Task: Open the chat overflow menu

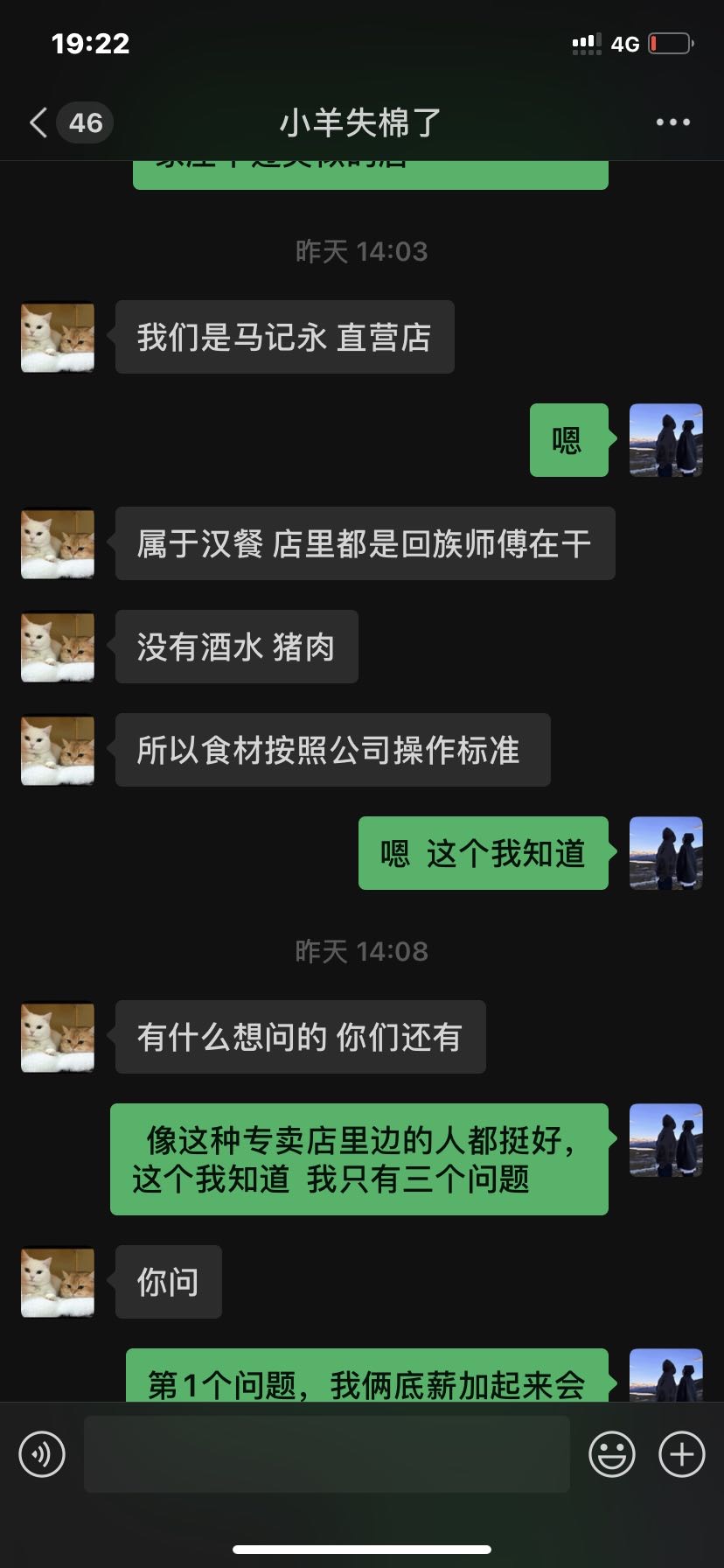Action: pos(673,122)
